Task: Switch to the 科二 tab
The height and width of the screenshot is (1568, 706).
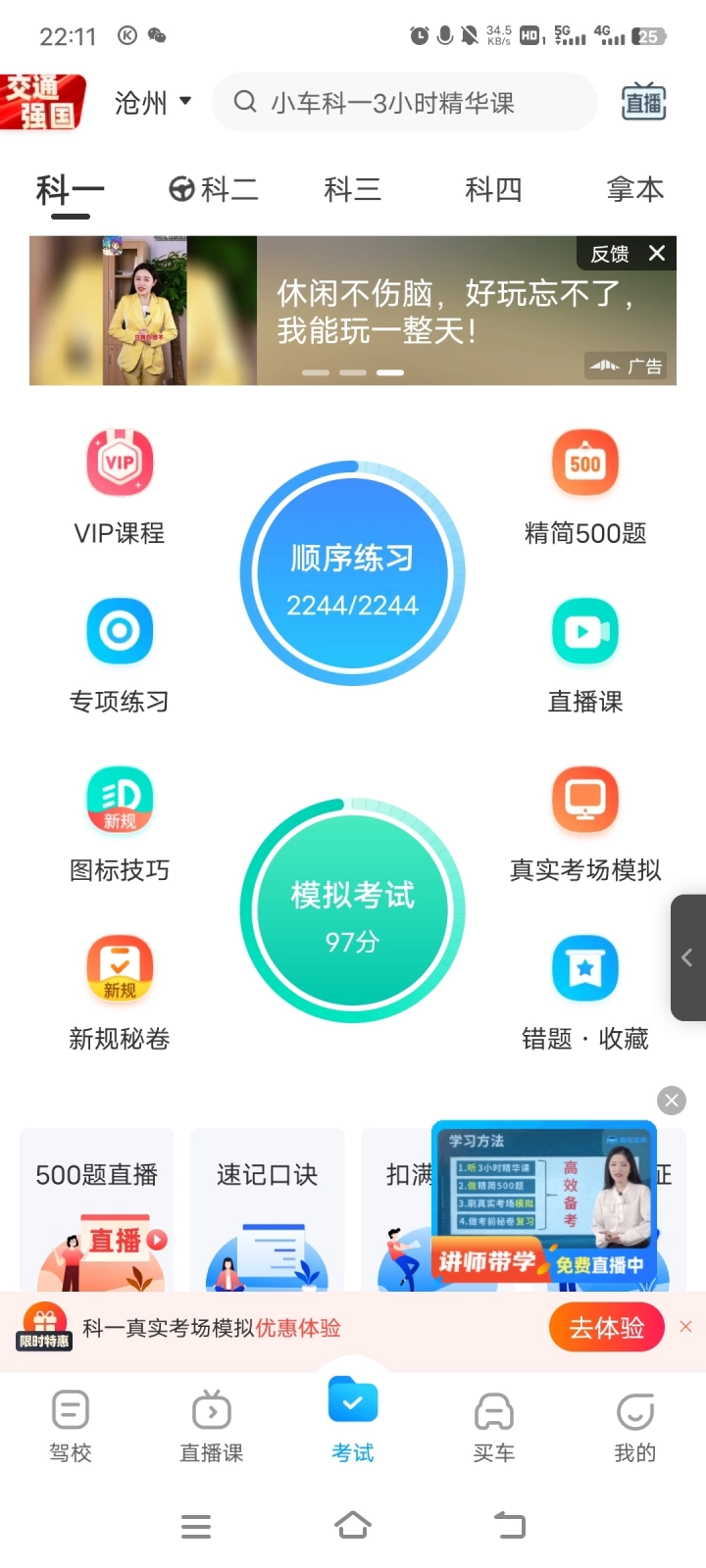Action: pos(214,189)
